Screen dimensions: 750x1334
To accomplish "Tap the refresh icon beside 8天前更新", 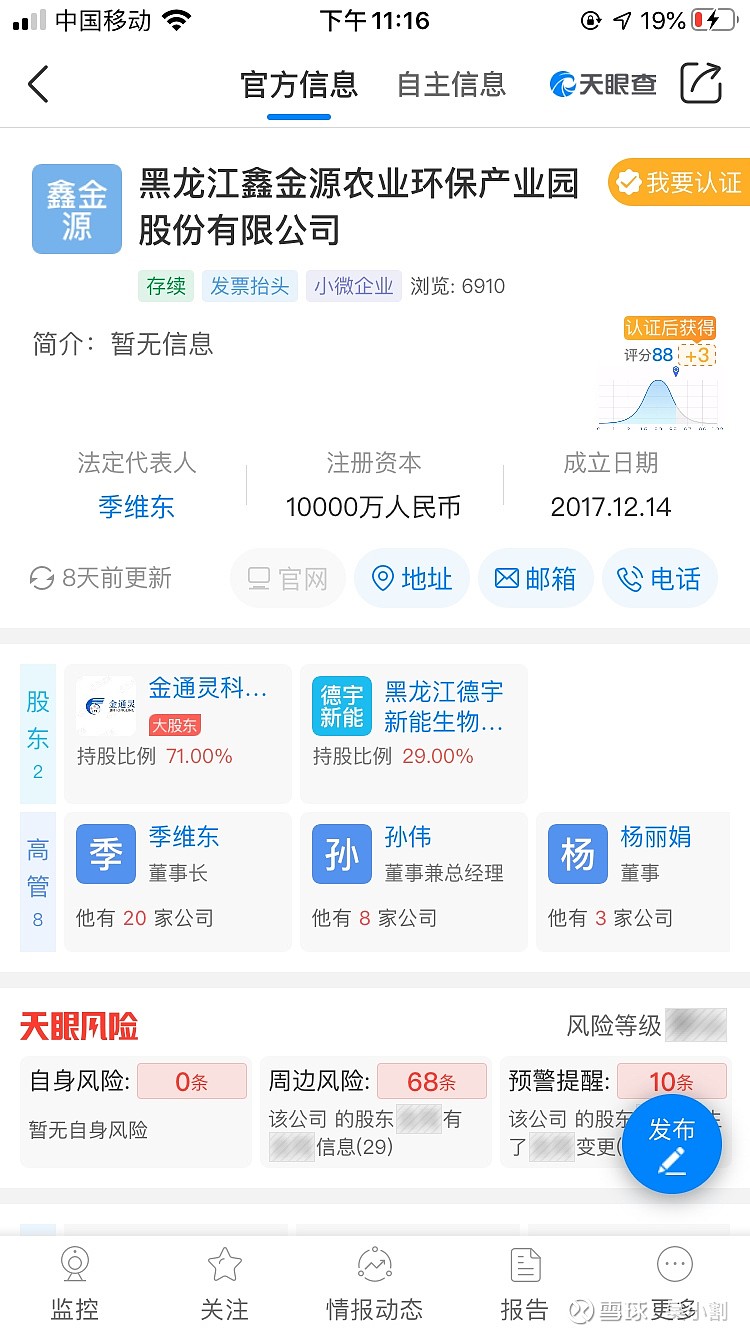I will 41,578.
